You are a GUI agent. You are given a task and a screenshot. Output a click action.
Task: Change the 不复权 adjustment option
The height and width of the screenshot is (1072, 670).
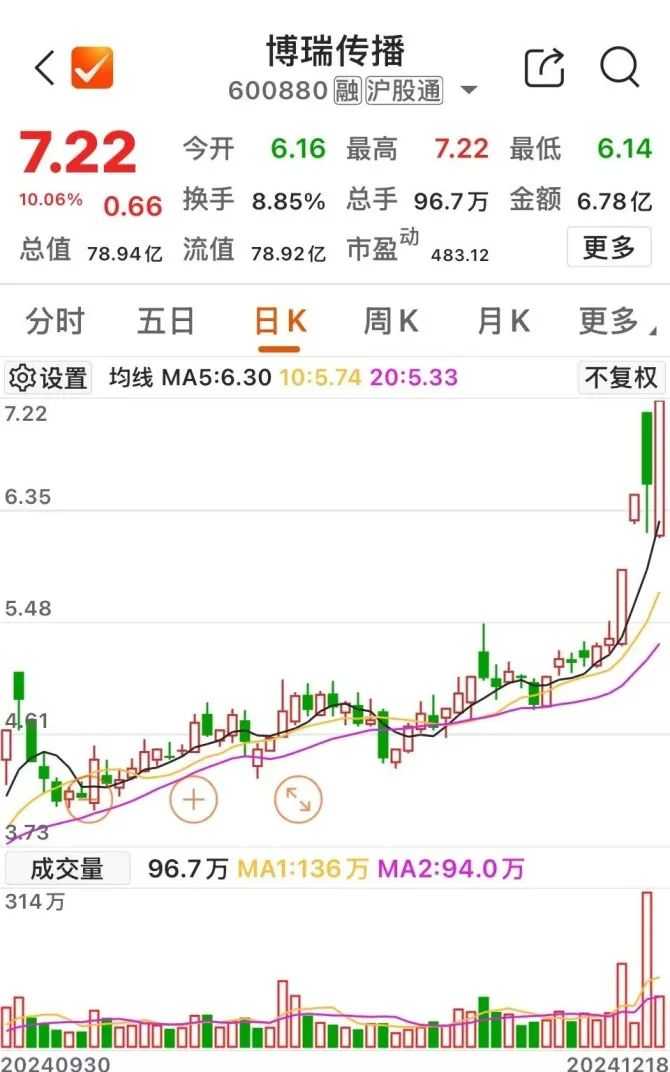pos(621,377)
